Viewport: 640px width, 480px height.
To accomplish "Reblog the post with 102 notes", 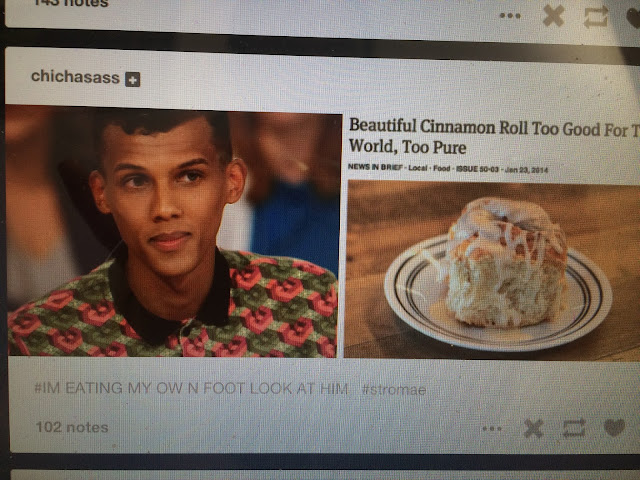I will pos(574,429).
